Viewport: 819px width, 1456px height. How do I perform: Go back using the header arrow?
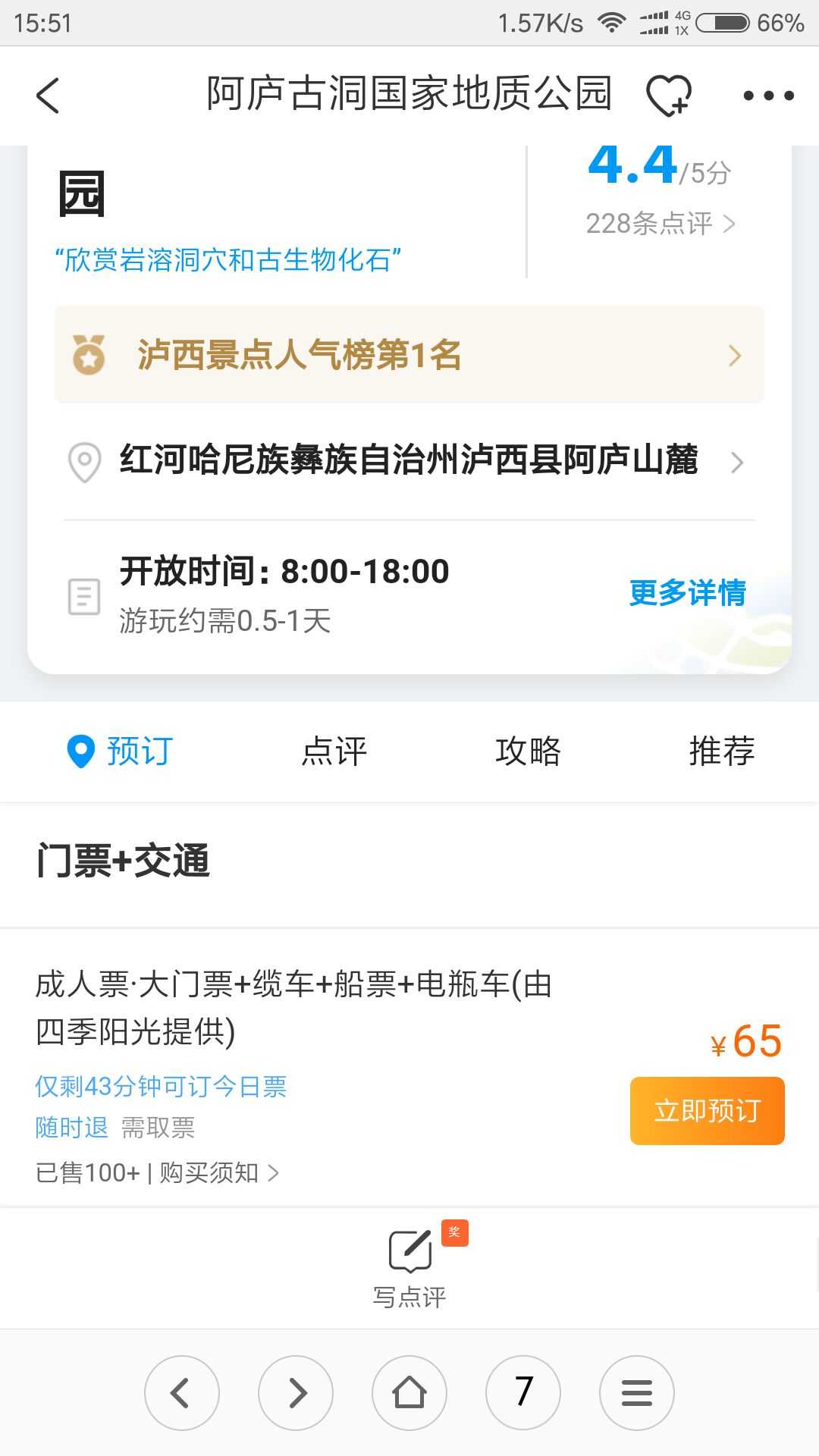click(x=48, y=96)
